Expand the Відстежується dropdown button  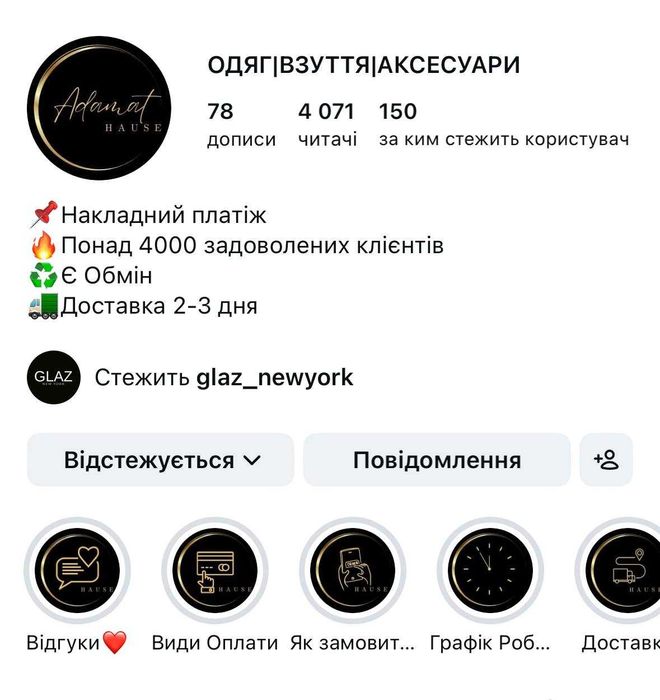coord(161,460)
